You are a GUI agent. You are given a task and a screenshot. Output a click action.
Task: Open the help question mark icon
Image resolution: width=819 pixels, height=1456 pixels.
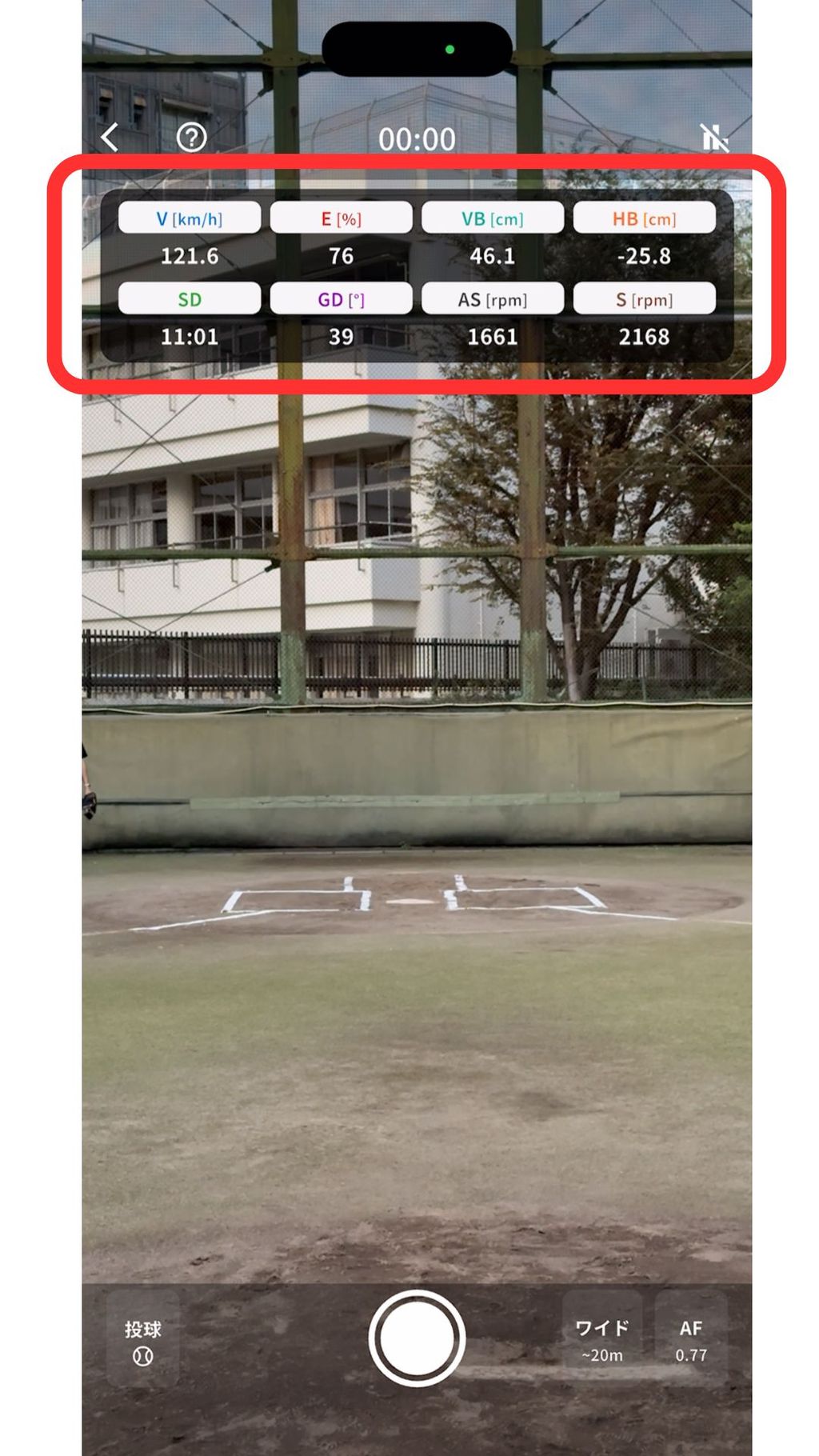(191, 138)
